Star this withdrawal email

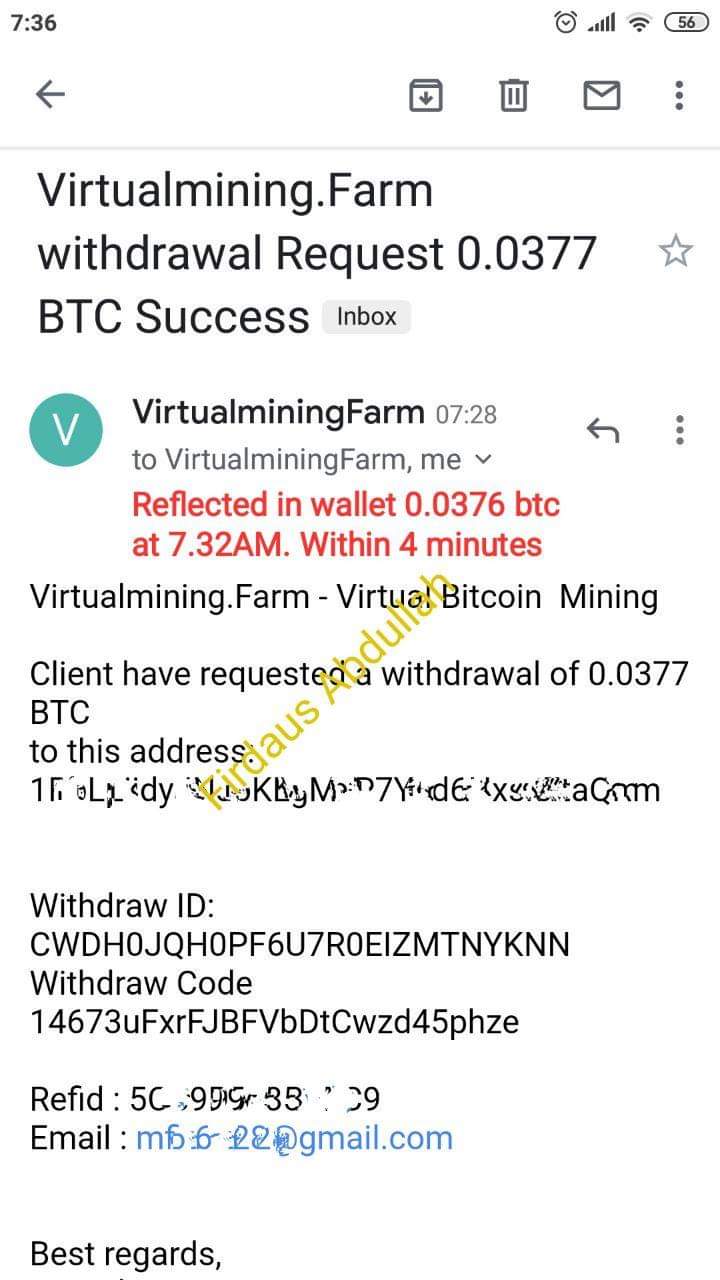pyautogui.click(x=676, y=251)
